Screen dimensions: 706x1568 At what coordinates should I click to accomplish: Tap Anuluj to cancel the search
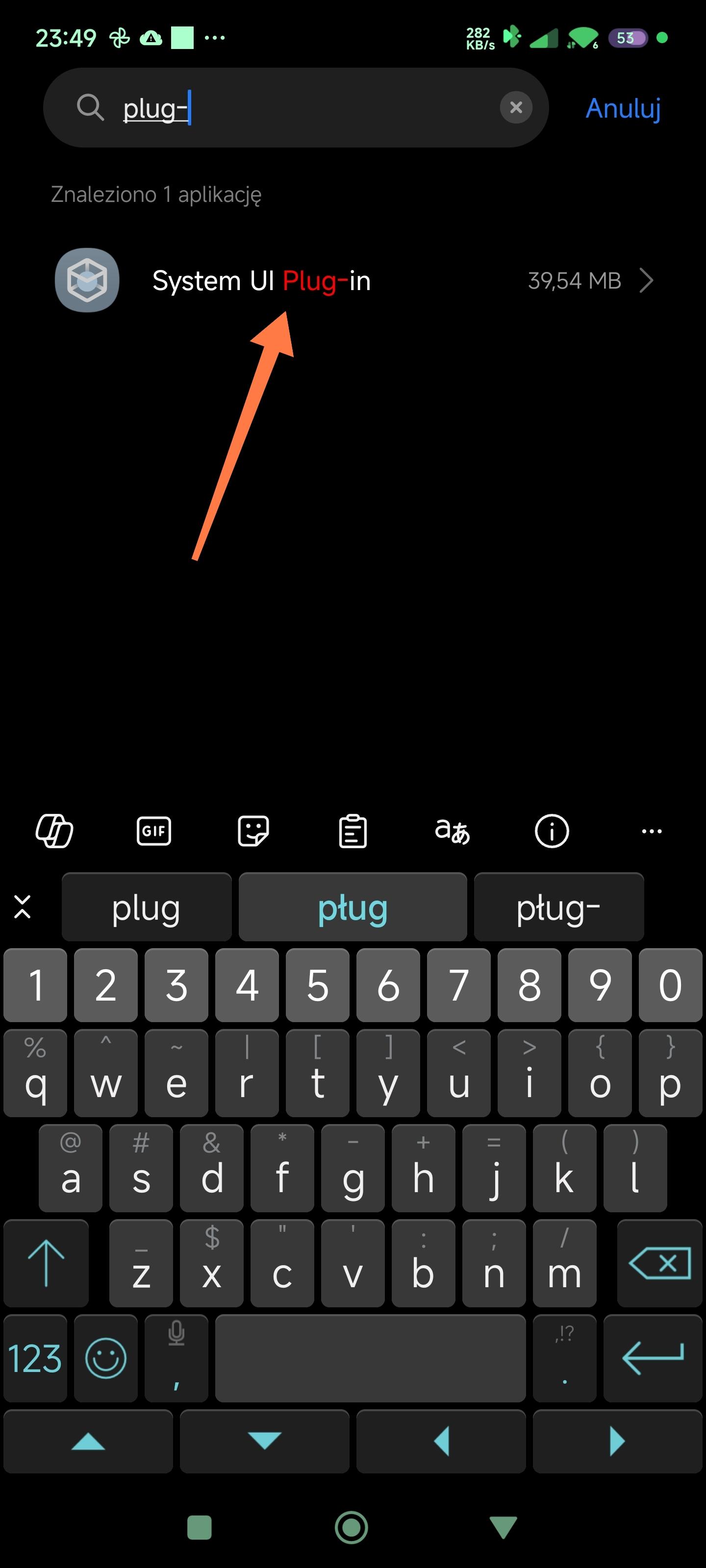point(623,108)
